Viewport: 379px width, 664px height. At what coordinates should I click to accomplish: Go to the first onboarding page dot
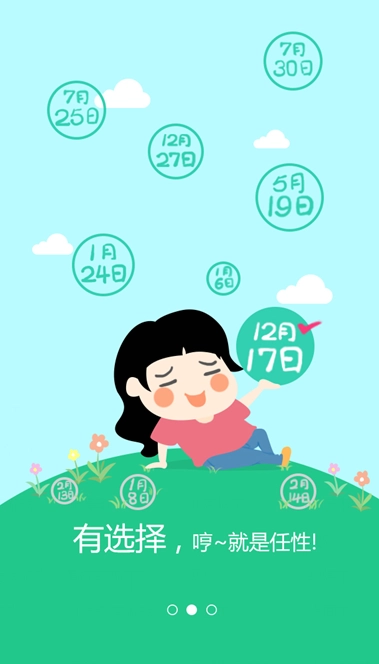point(172,610)
